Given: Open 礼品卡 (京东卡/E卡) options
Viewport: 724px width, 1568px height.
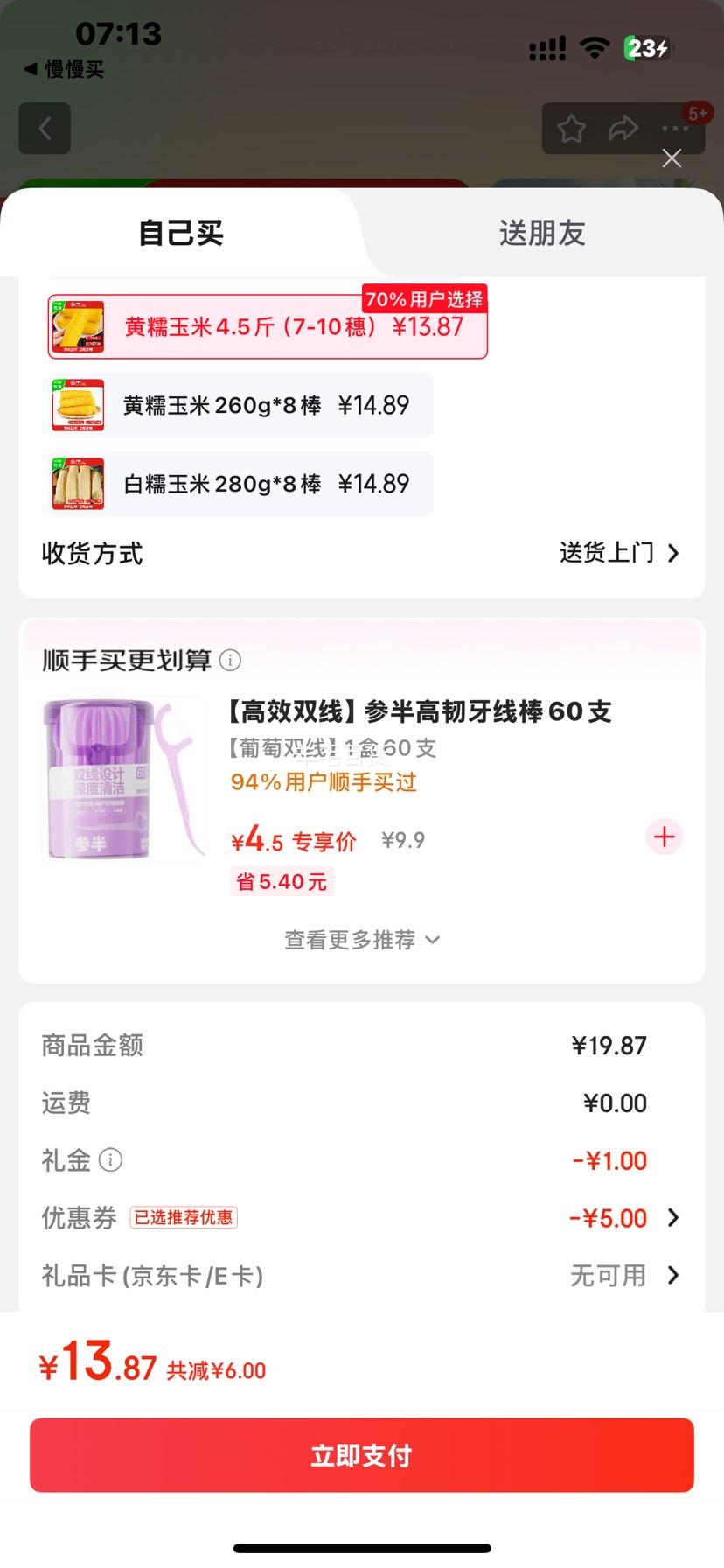Looking at the screenshot, I should (623, 1276).
